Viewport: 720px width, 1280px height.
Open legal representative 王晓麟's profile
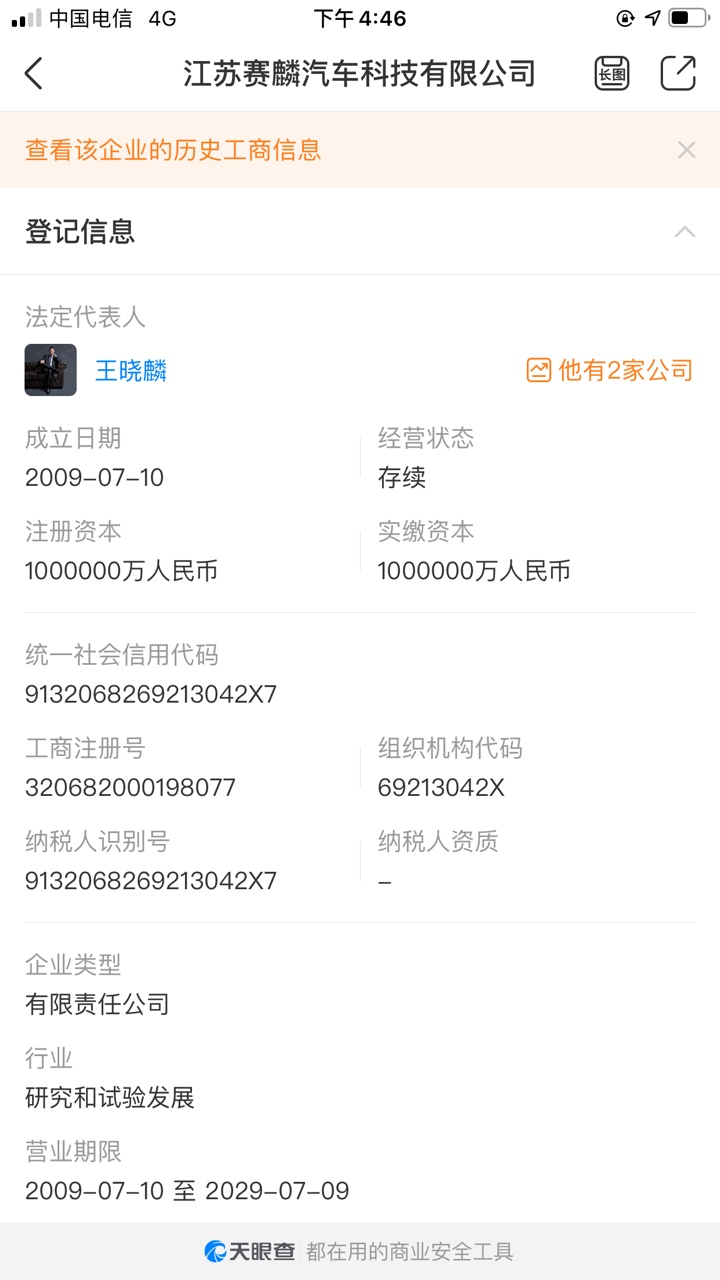click(x=131, y=371)
